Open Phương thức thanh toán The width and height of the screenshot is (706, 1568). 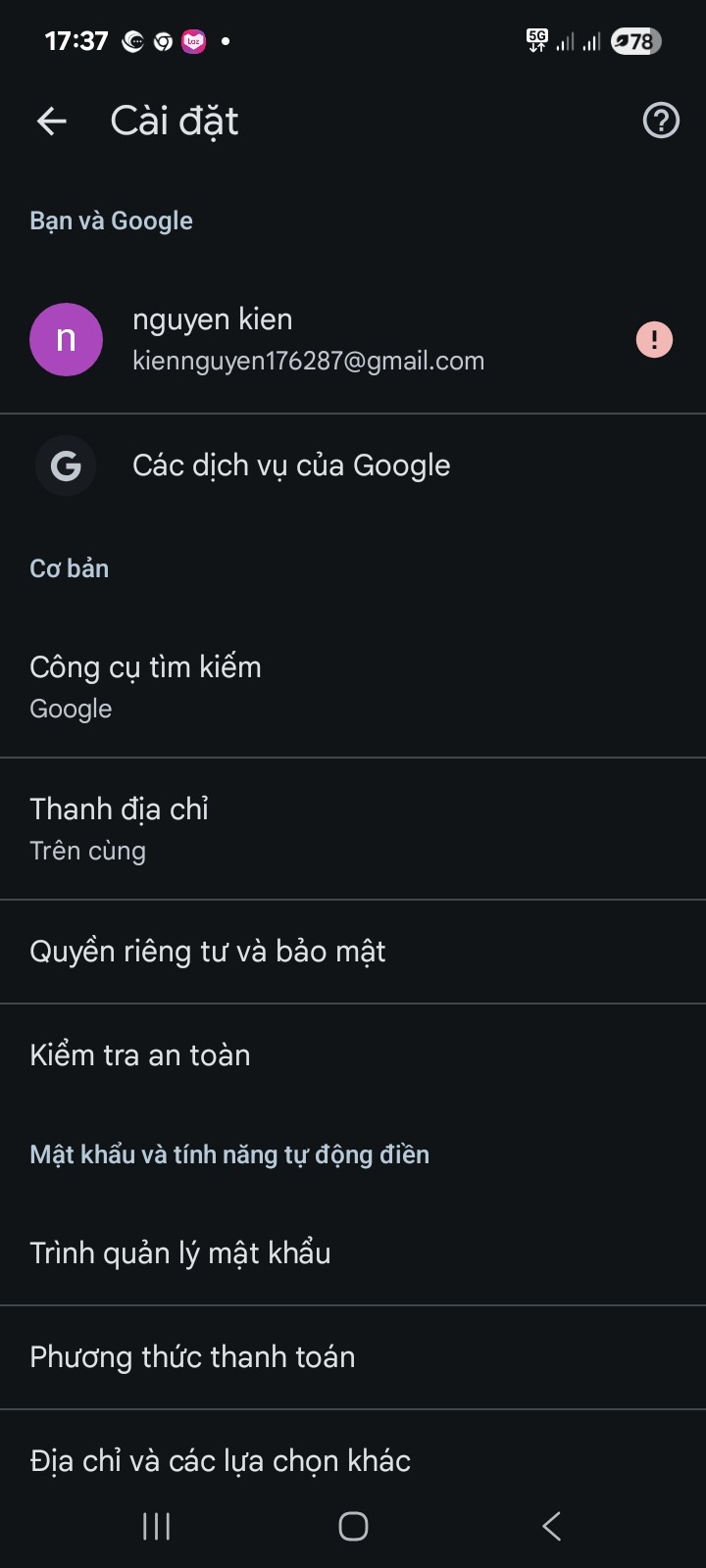pyautogui.click(x=192, y=1357)
